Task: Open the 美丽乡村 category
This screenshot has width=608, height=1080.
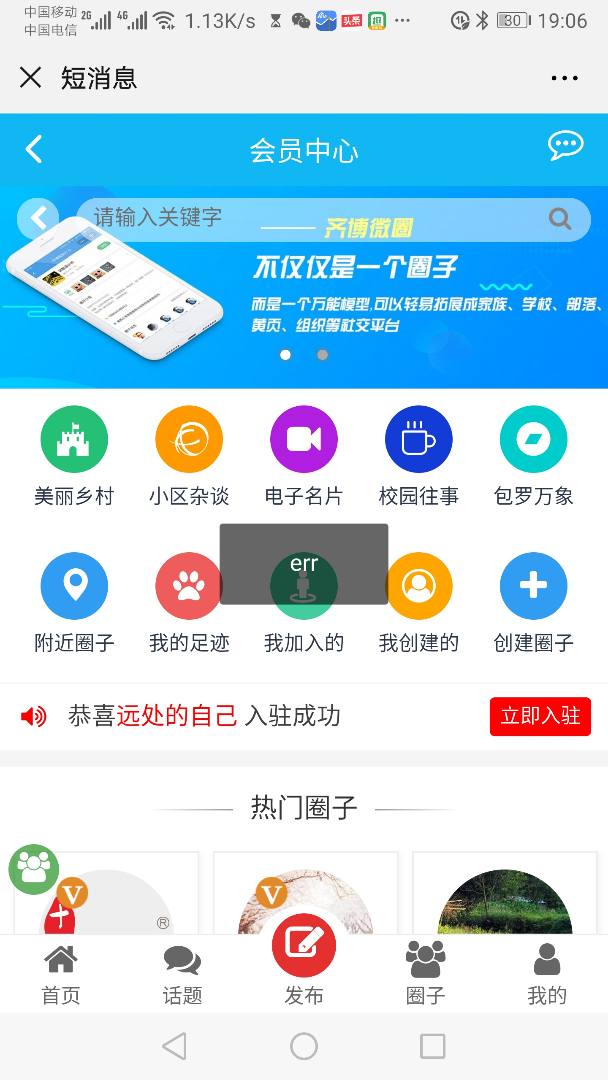Action: pos(74,440)
